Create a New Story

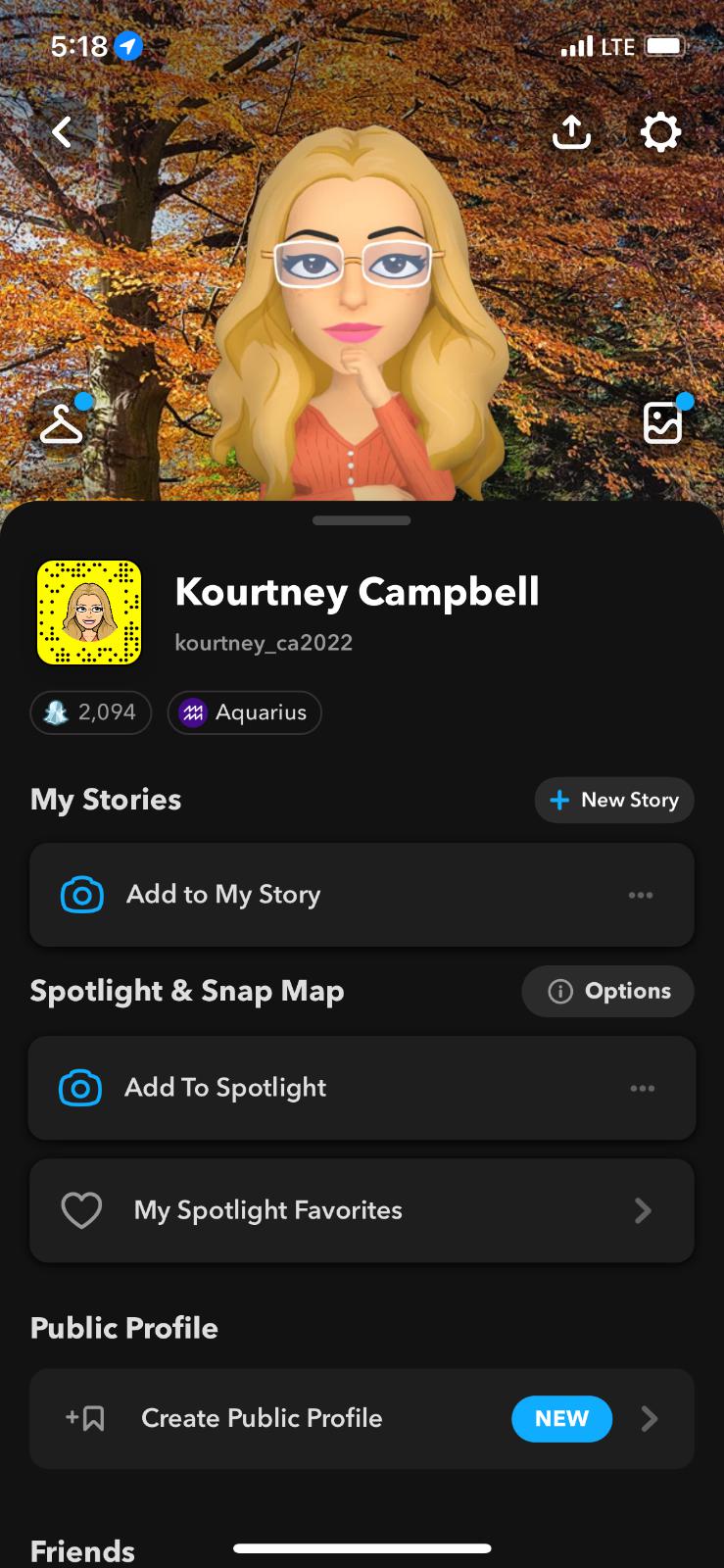(x=614, y=800)
